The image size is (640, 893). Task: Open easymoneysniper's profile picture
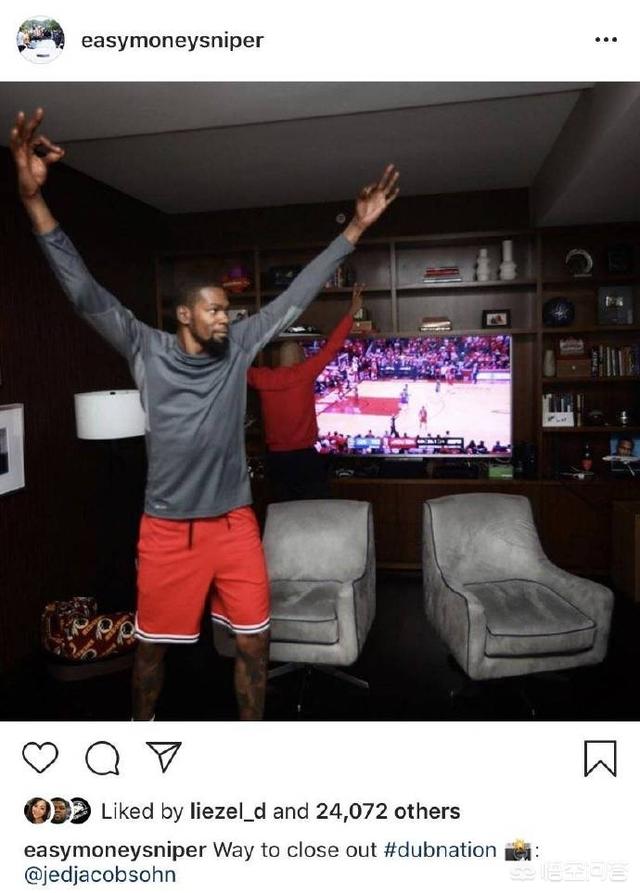(40, 40)
